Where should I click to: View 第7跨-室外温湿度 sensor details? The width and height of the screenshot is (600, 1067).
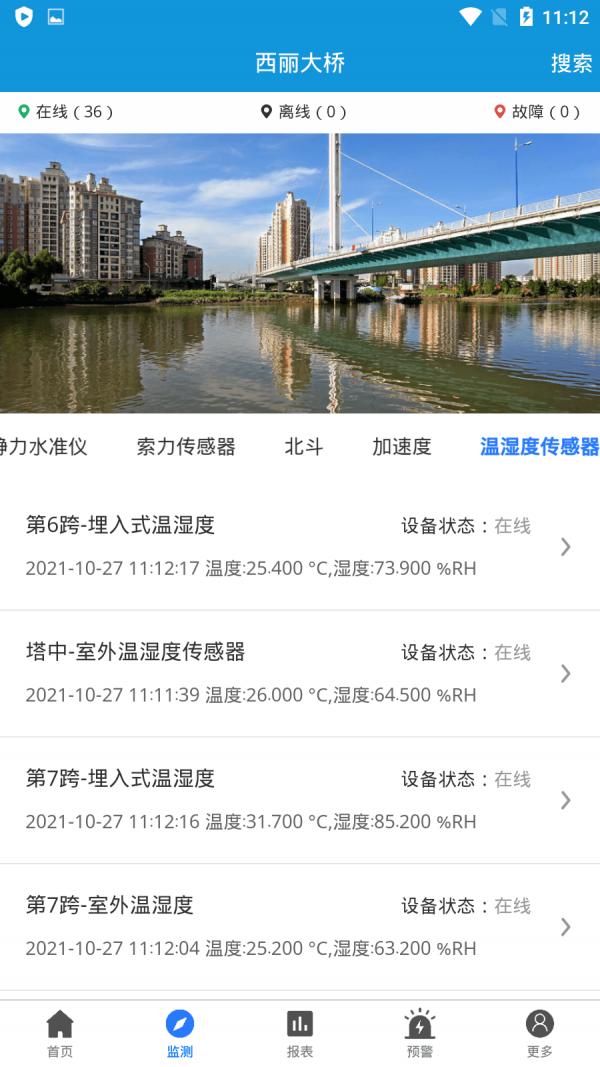tap(300, 926)
